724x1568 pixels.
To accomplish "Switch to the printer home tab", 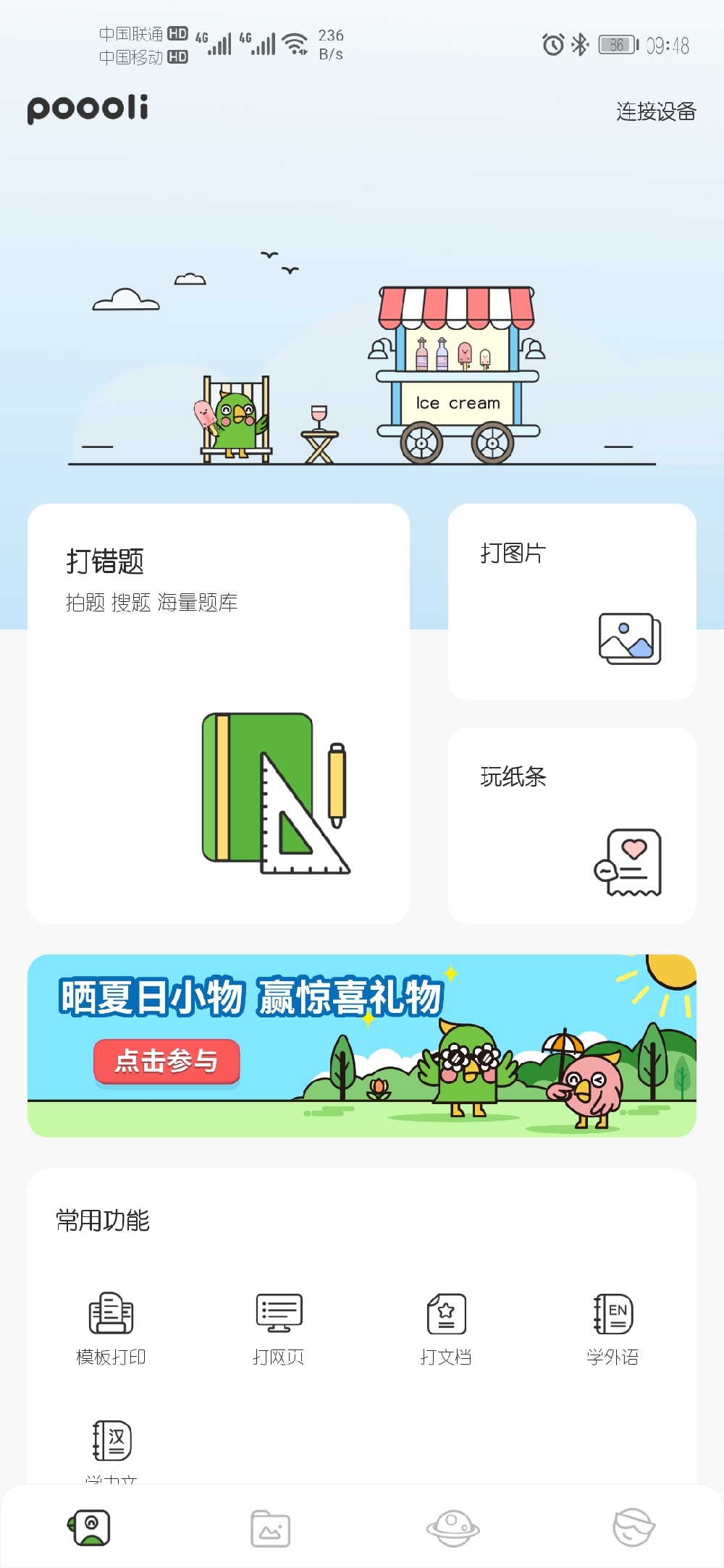I will point(90,1527).
